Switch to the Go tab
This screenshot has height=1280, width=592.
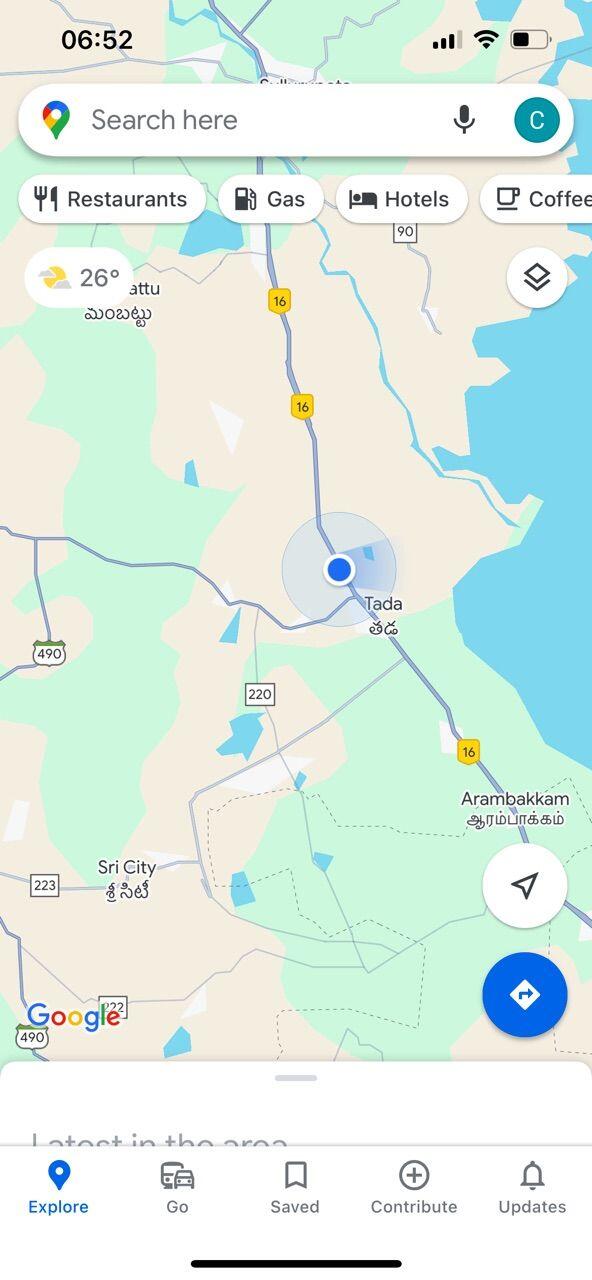[x=177, y=1188]
